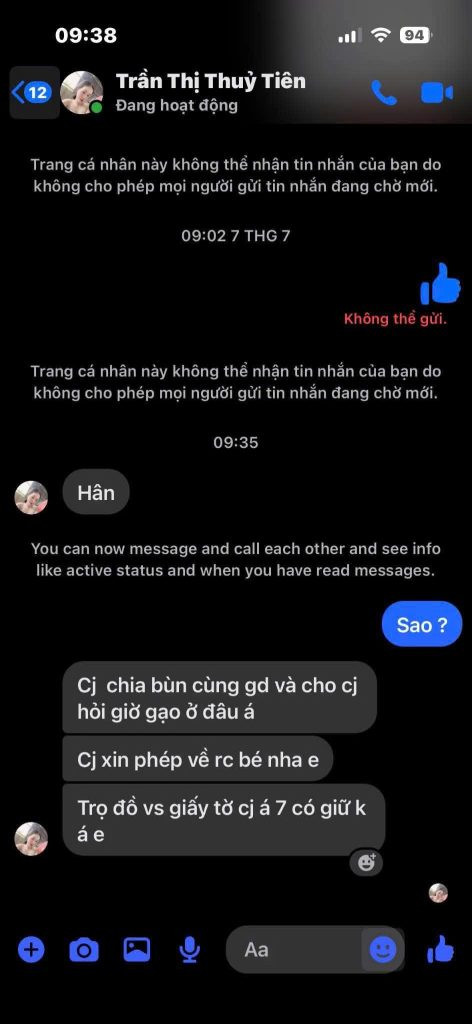Record a voice message with the microphone
Screen dimensions: 472x1024
coord(189,950)
